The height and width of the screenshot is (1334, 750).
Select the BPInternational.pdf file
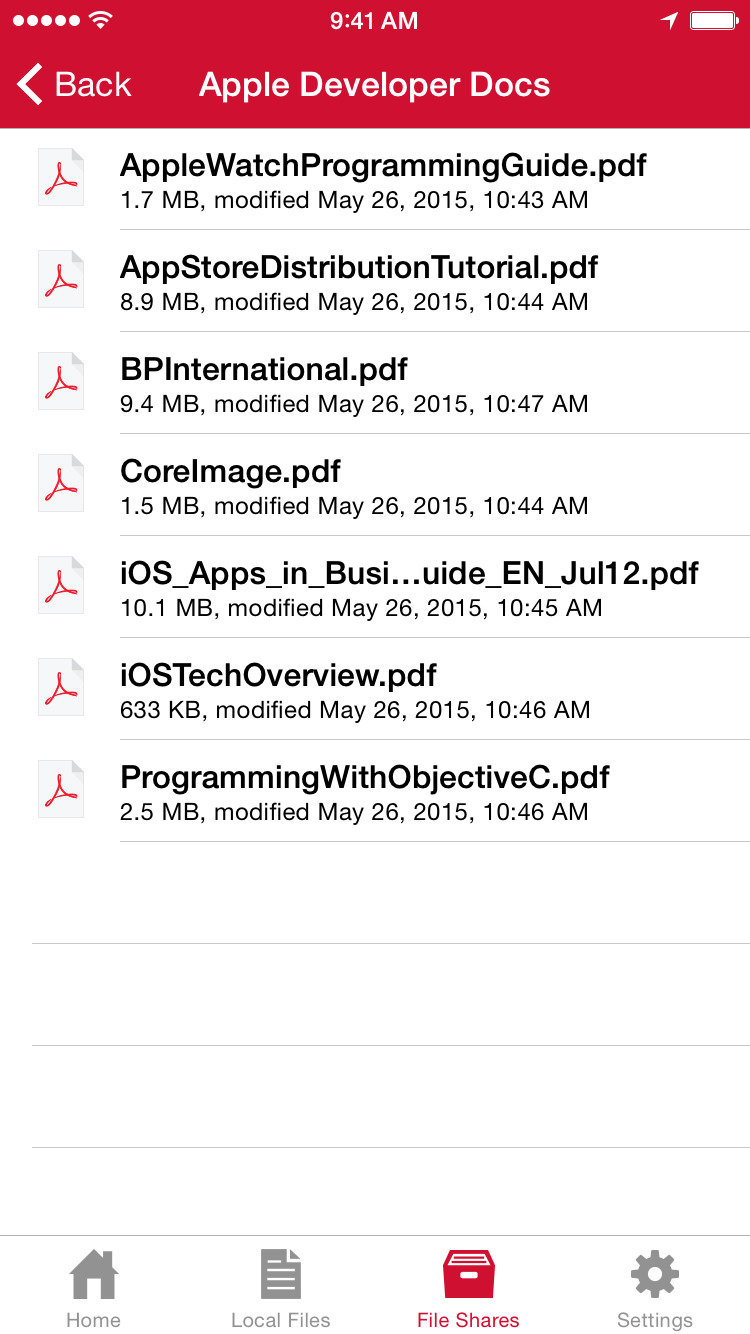(x=264, y=383)
